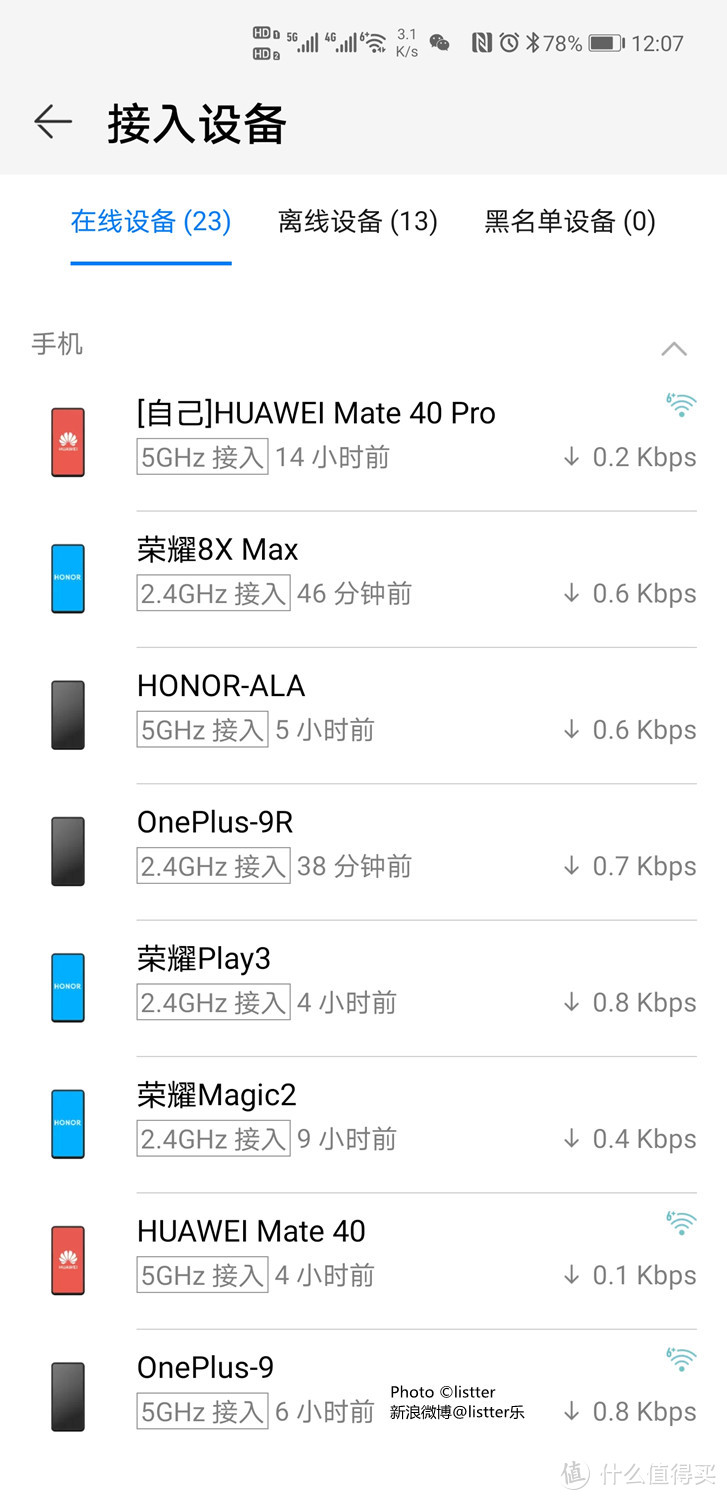Tap the back arrow icon
The height and width of the screenshot is (1500, 727).
(x=52, y=122)
